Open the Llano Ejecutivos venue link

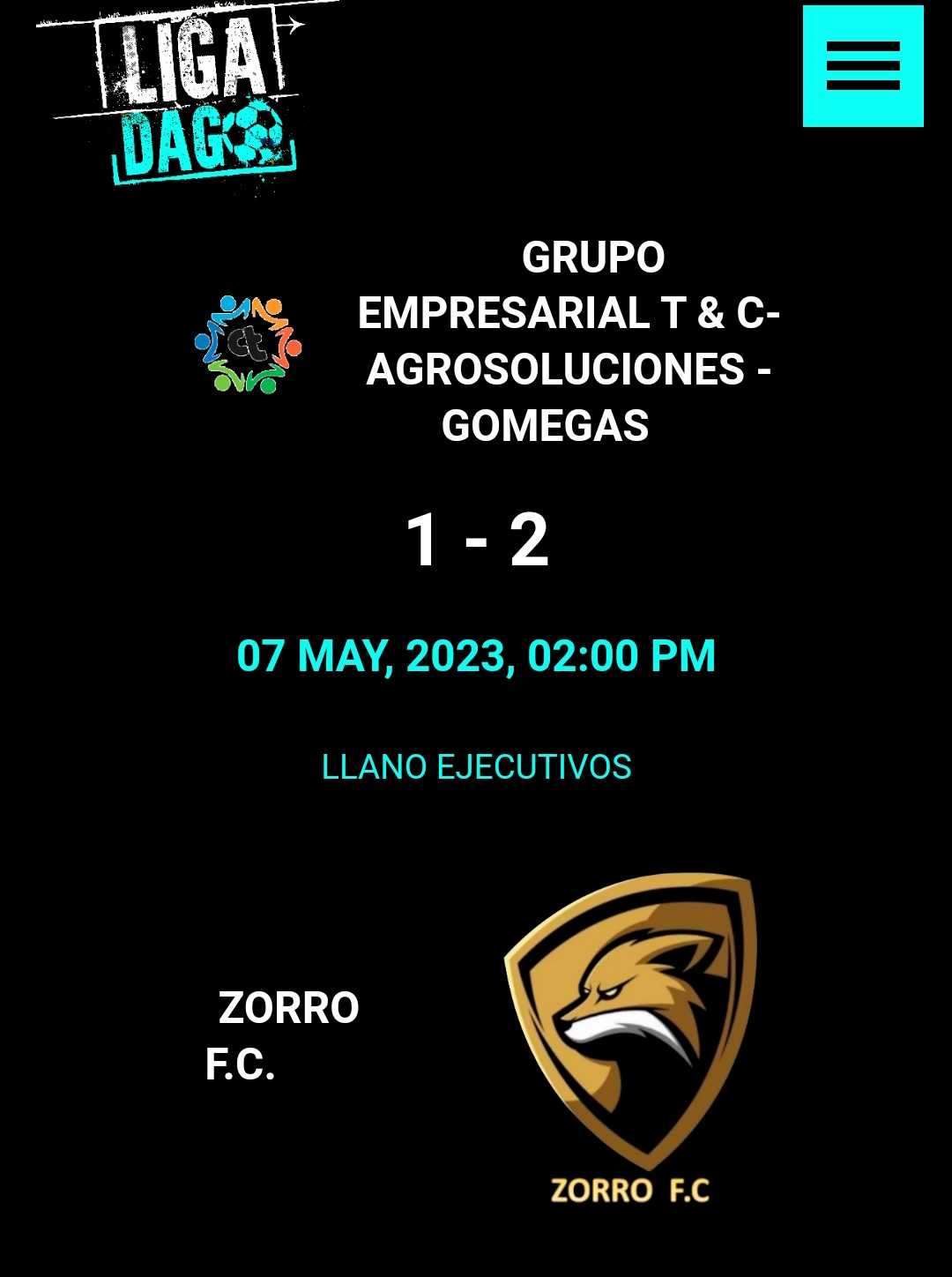476,767
